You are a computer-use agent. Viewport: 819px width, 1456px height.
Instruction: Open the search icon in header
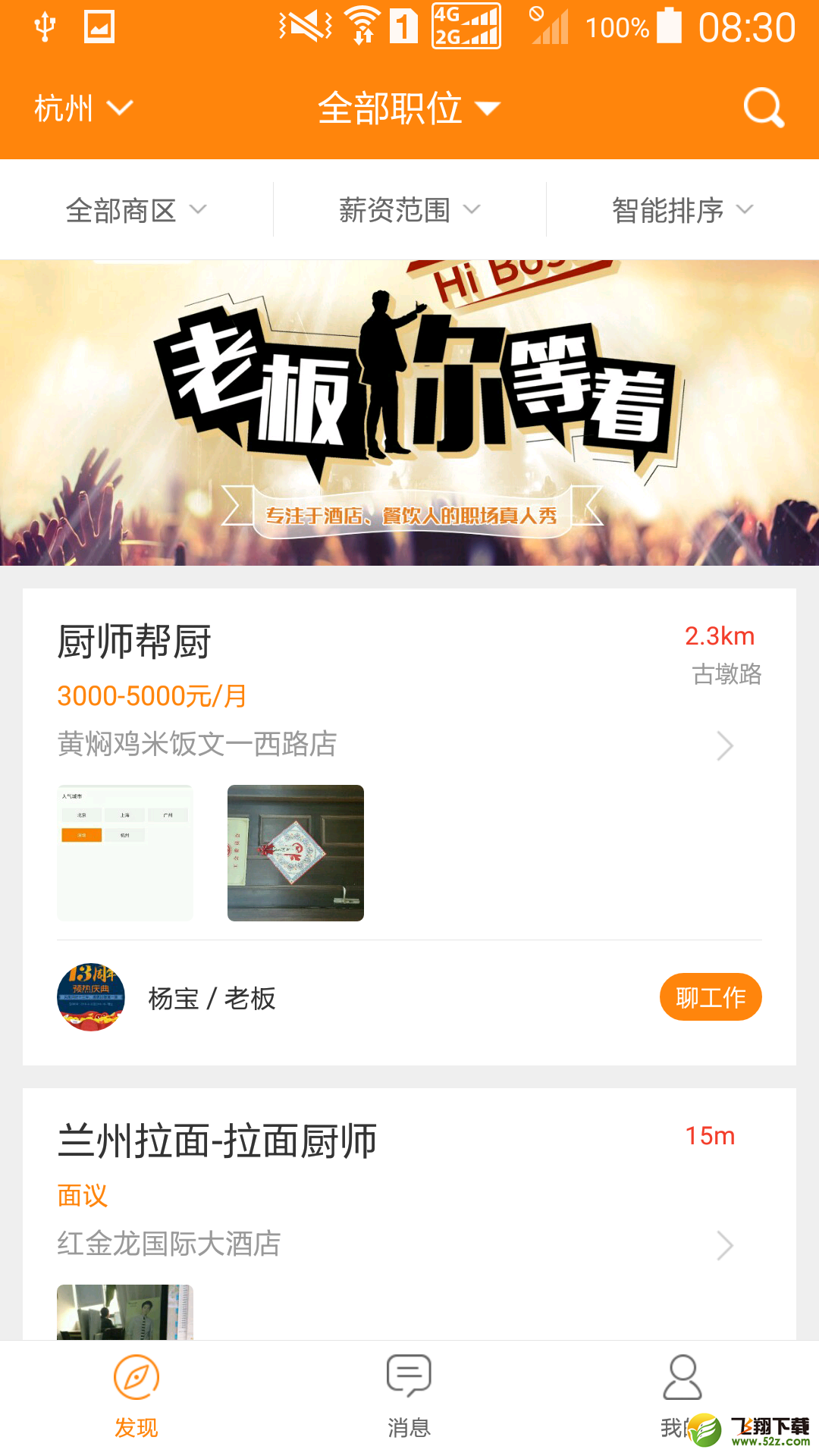763,108
